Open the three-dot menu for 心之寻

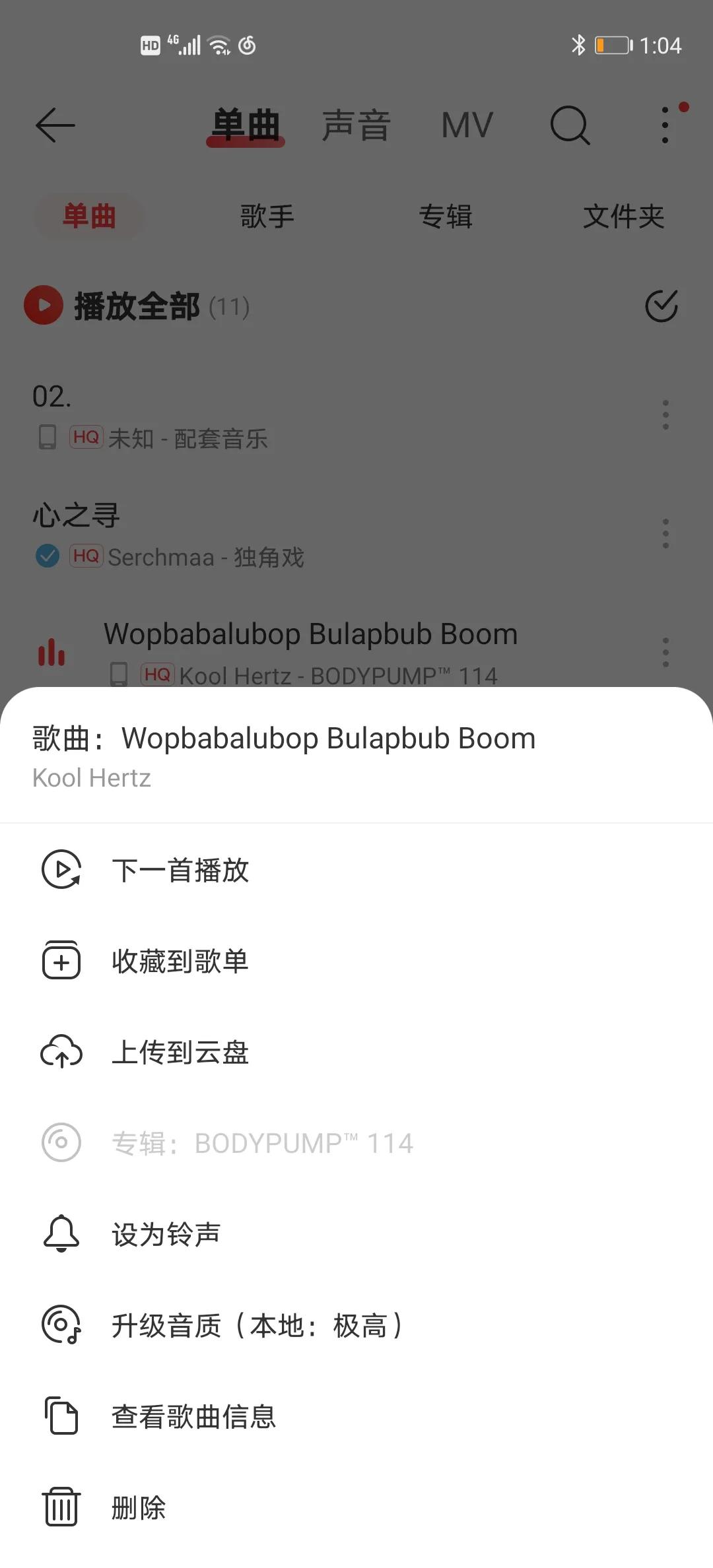point(665,533)
